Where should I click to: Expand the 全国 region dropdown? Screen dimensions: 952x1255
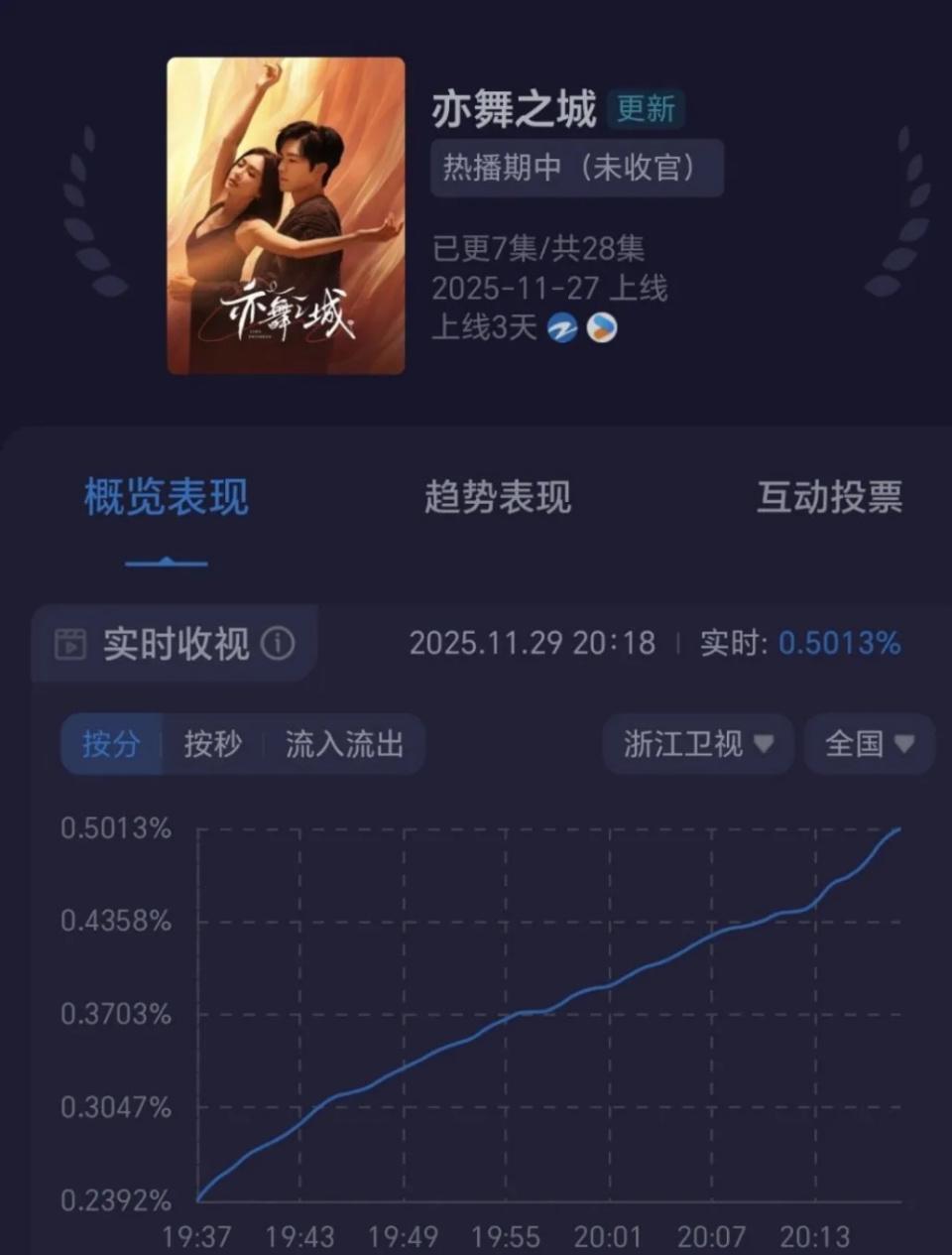point(868,744)
